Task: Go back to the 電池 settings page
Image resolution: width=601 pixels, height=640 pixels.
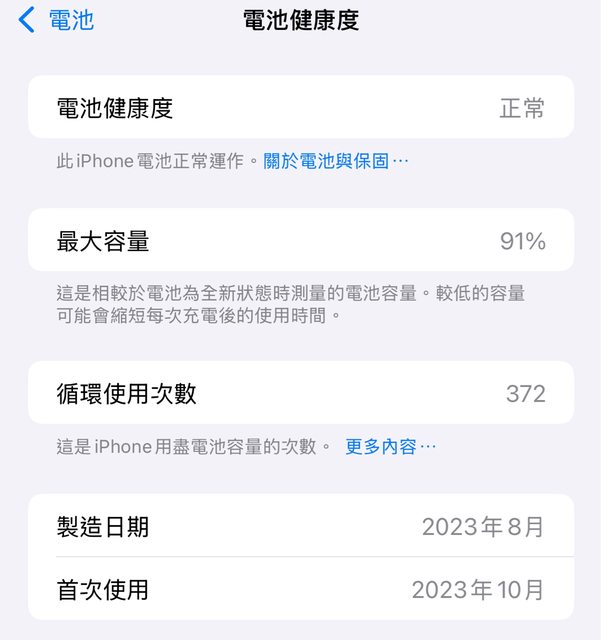Action: pyautogui.click(x=56, y=20)
